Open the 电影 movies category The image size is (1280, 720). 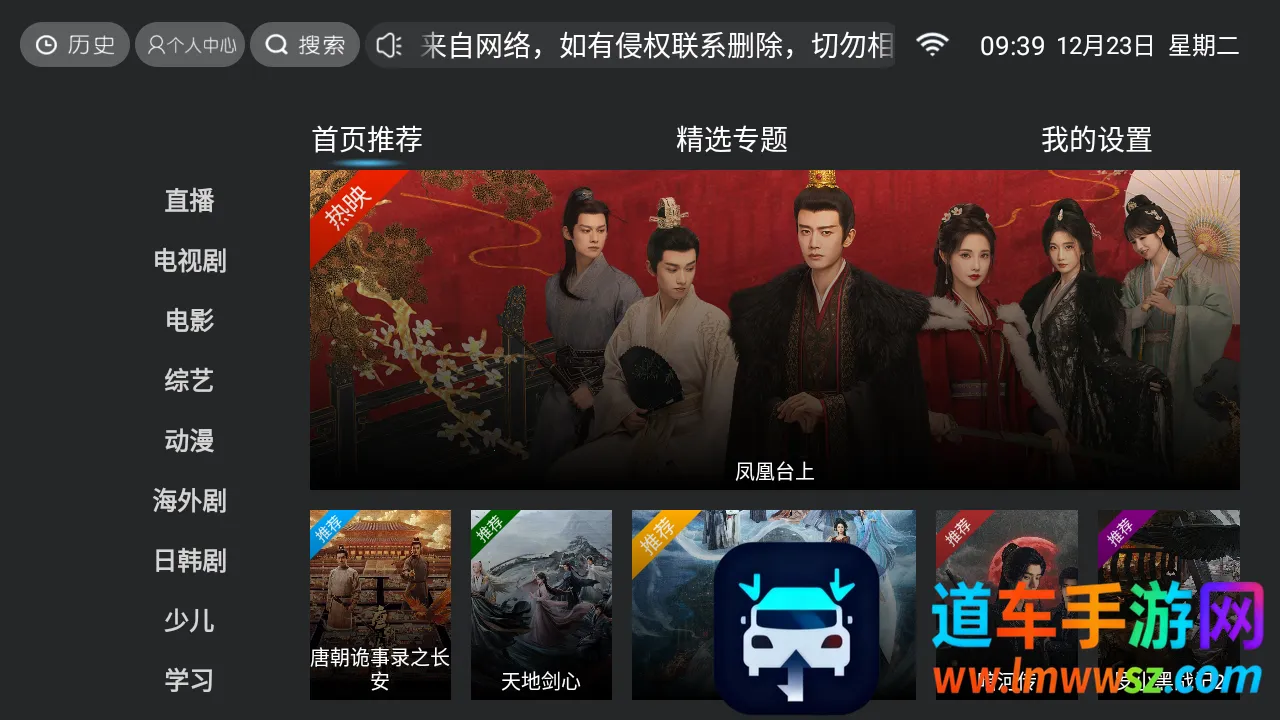pyautogui.click(x=190, y=321)
